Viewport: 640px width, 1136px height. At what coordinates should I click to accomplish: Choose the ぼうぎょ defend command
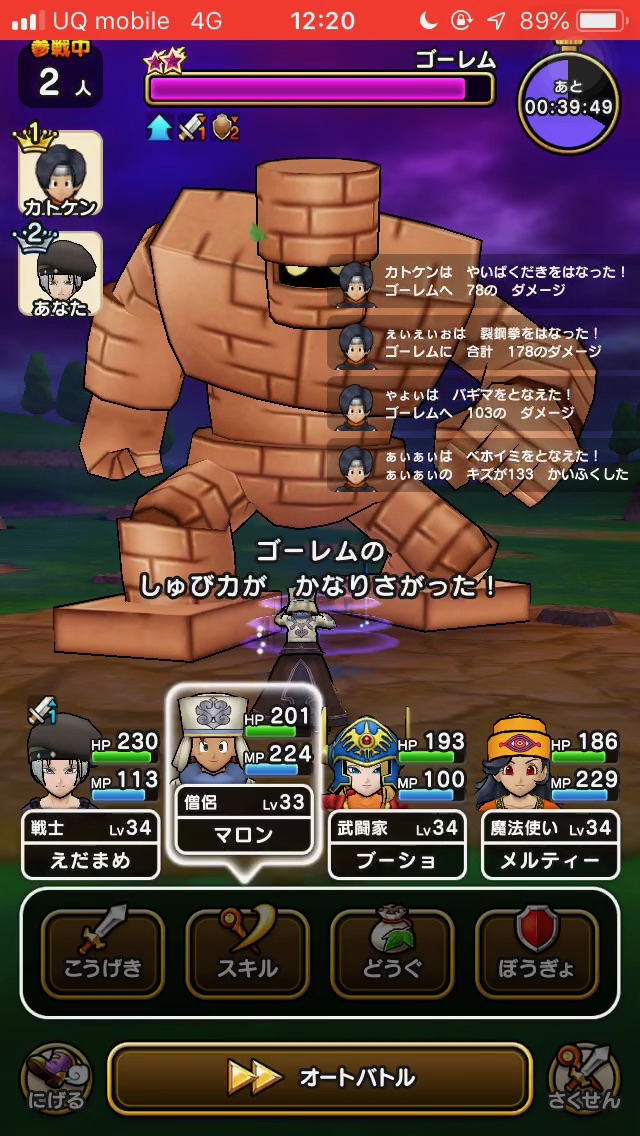click(x=537, y=951)
